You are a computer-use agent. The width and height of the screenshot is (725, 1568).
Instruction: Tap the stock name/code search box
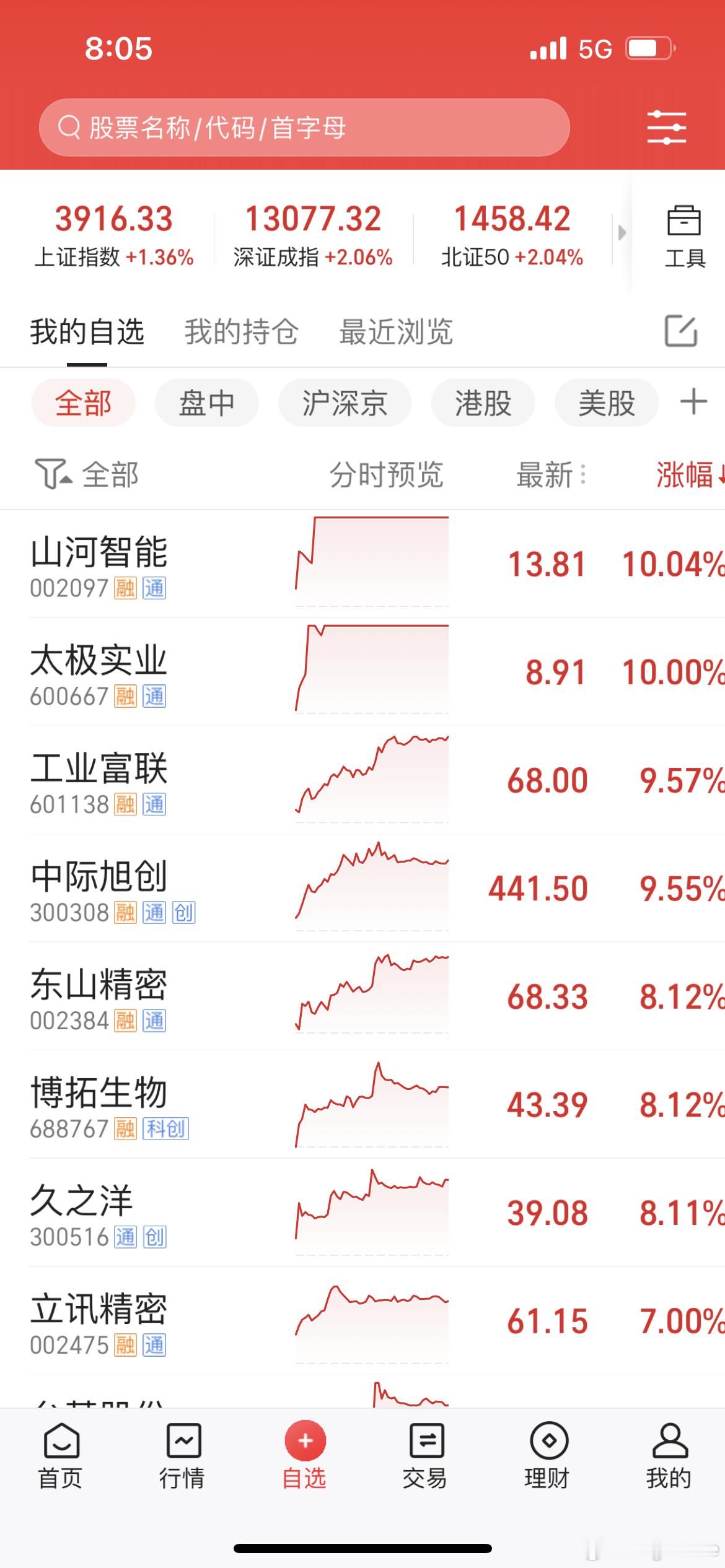tap(304, 128)
